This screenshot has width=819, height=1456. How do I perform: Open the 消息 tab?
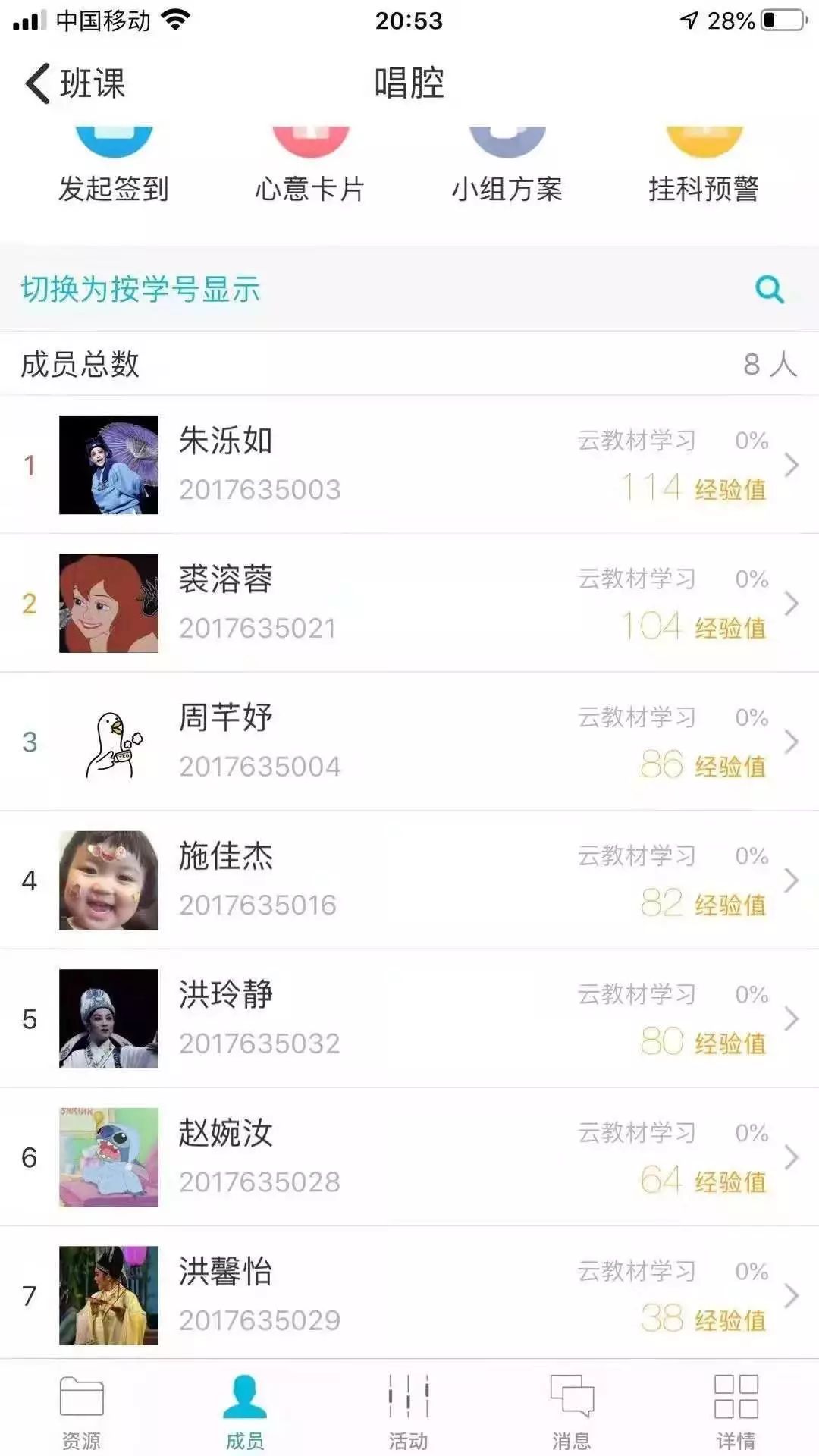click(x=572, y=1410)
